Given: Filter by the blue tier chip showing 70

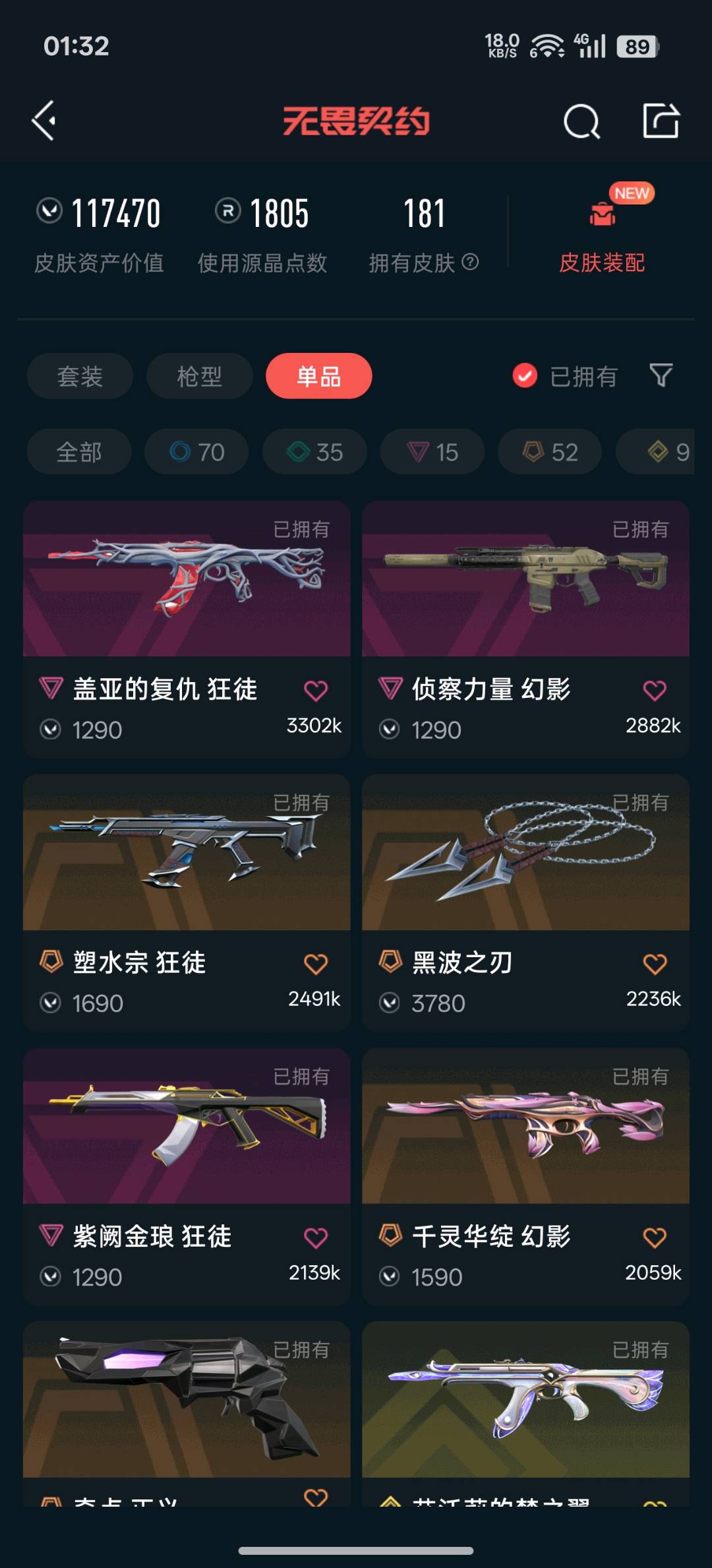Looking at the screenshot, I should point(196,452).
